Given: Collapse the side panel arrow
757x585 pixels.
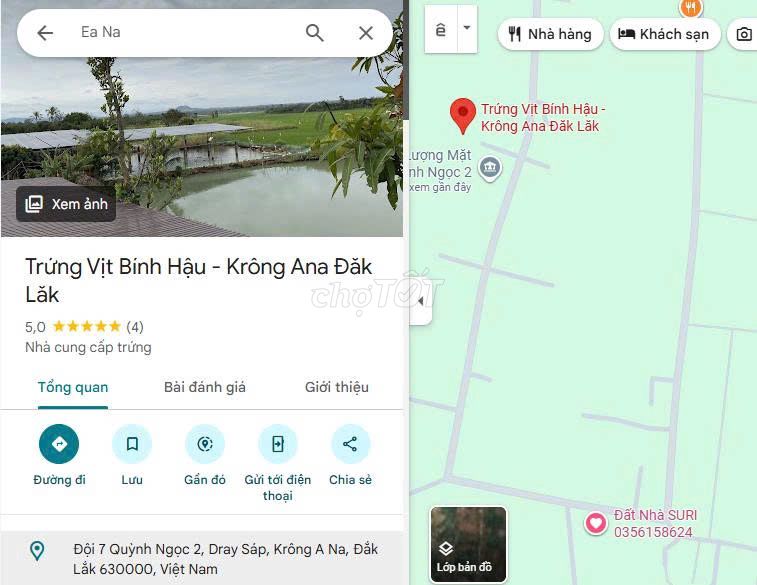Looking at the screenshot, I should click(x=421, y=301).
